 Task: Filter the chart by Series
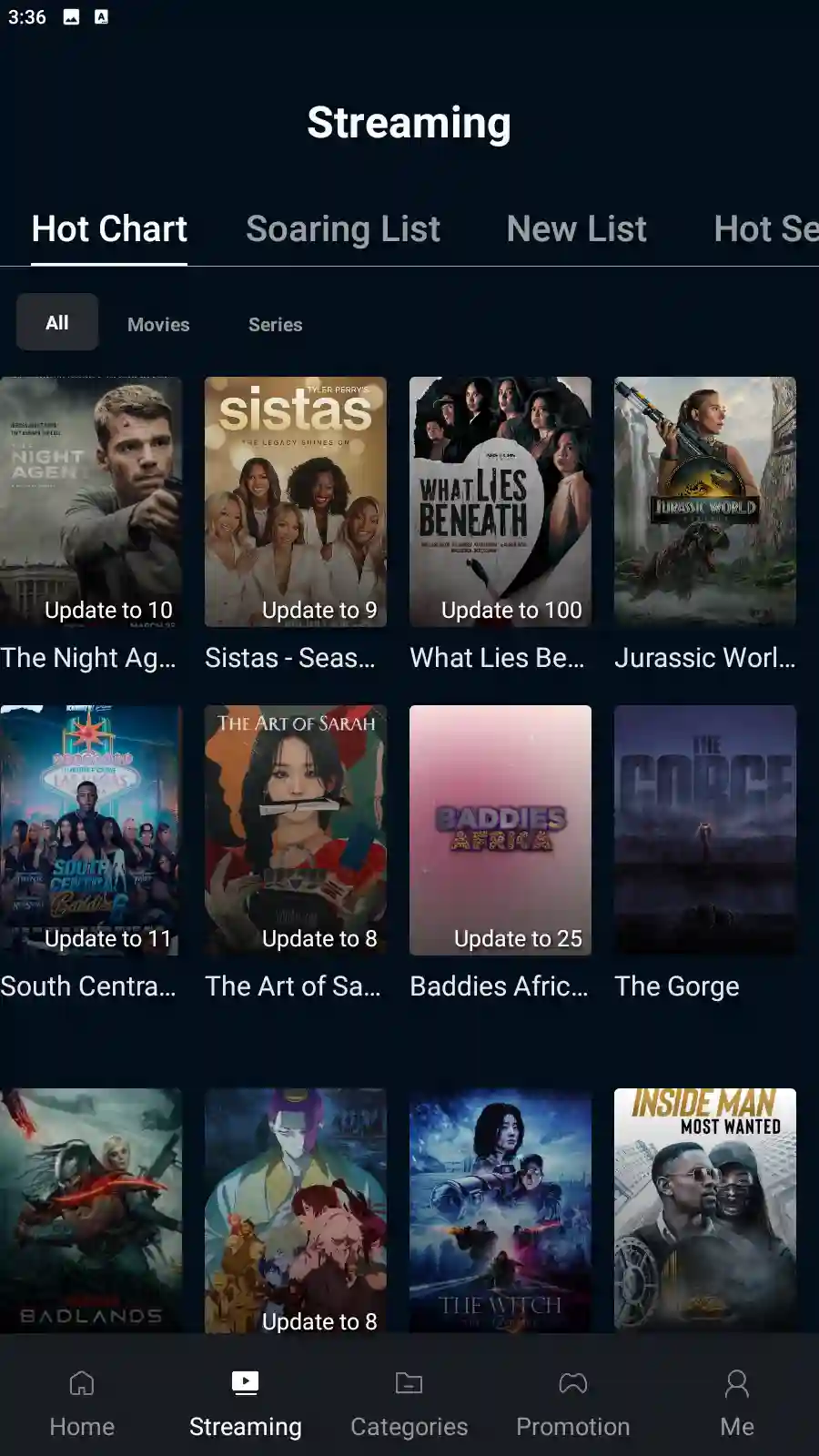(x=275, y=324)
